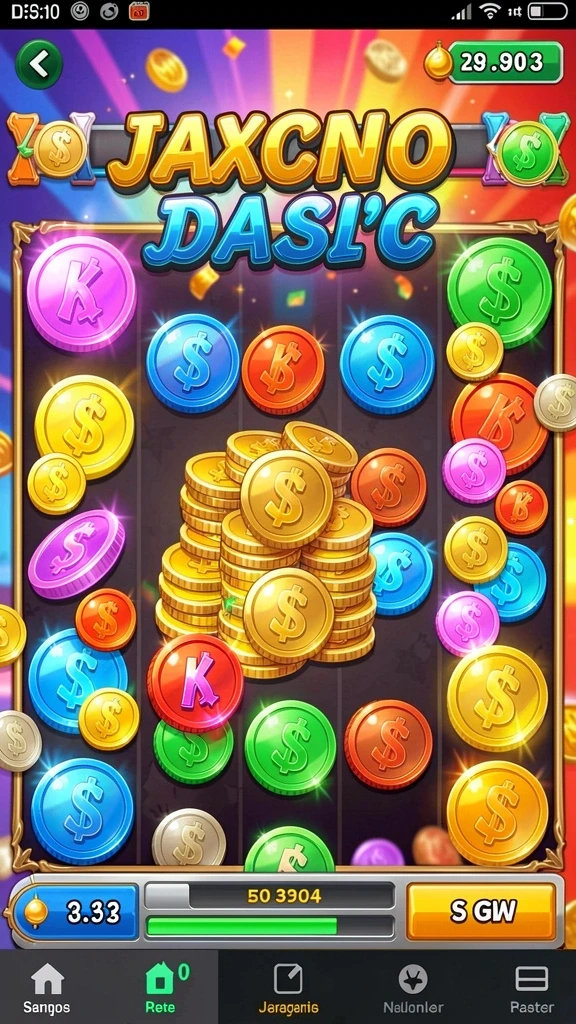Viewport: 576px width, 1024px height.
Task: Switch to the Paster tab
Action: (x=531, y=989)
